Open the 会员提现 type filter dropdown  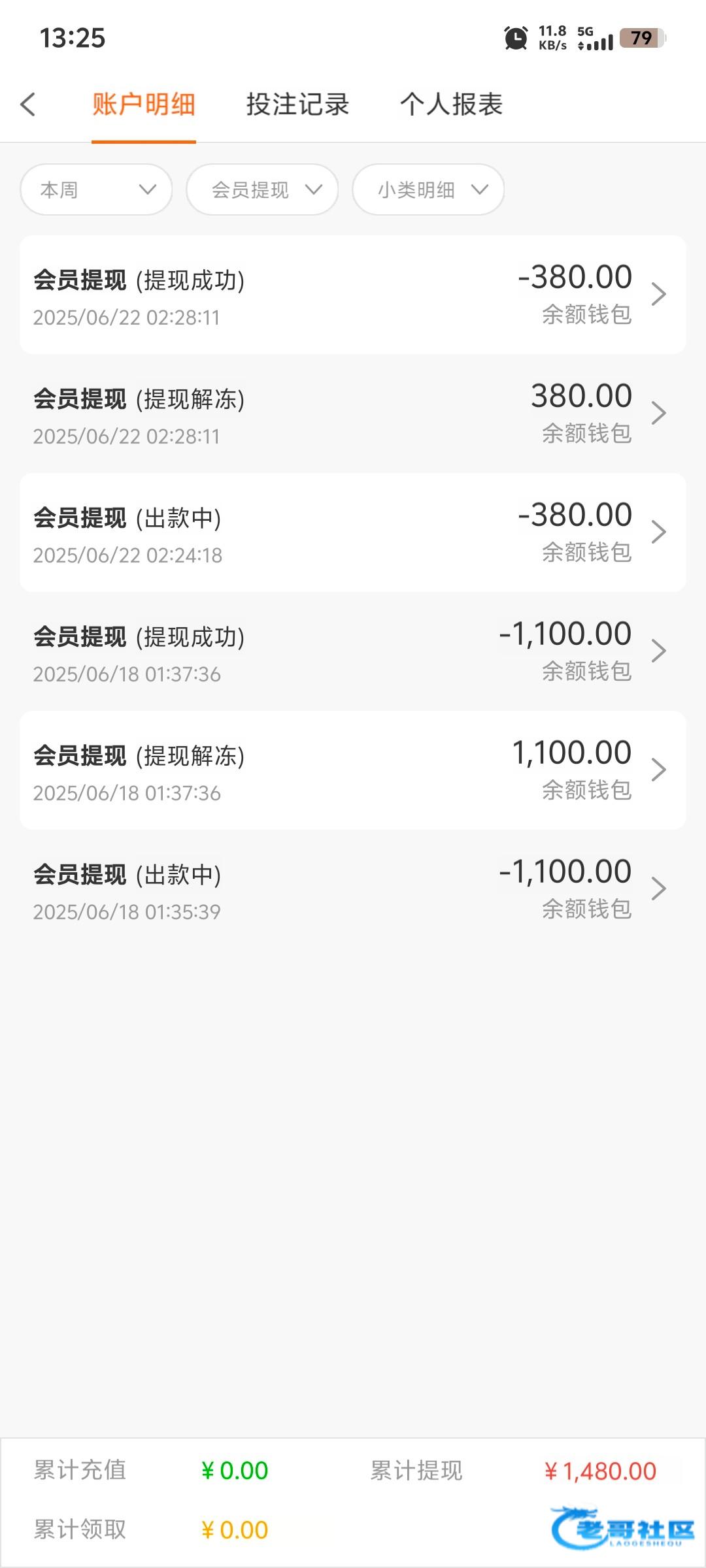[x=262, y=189]
